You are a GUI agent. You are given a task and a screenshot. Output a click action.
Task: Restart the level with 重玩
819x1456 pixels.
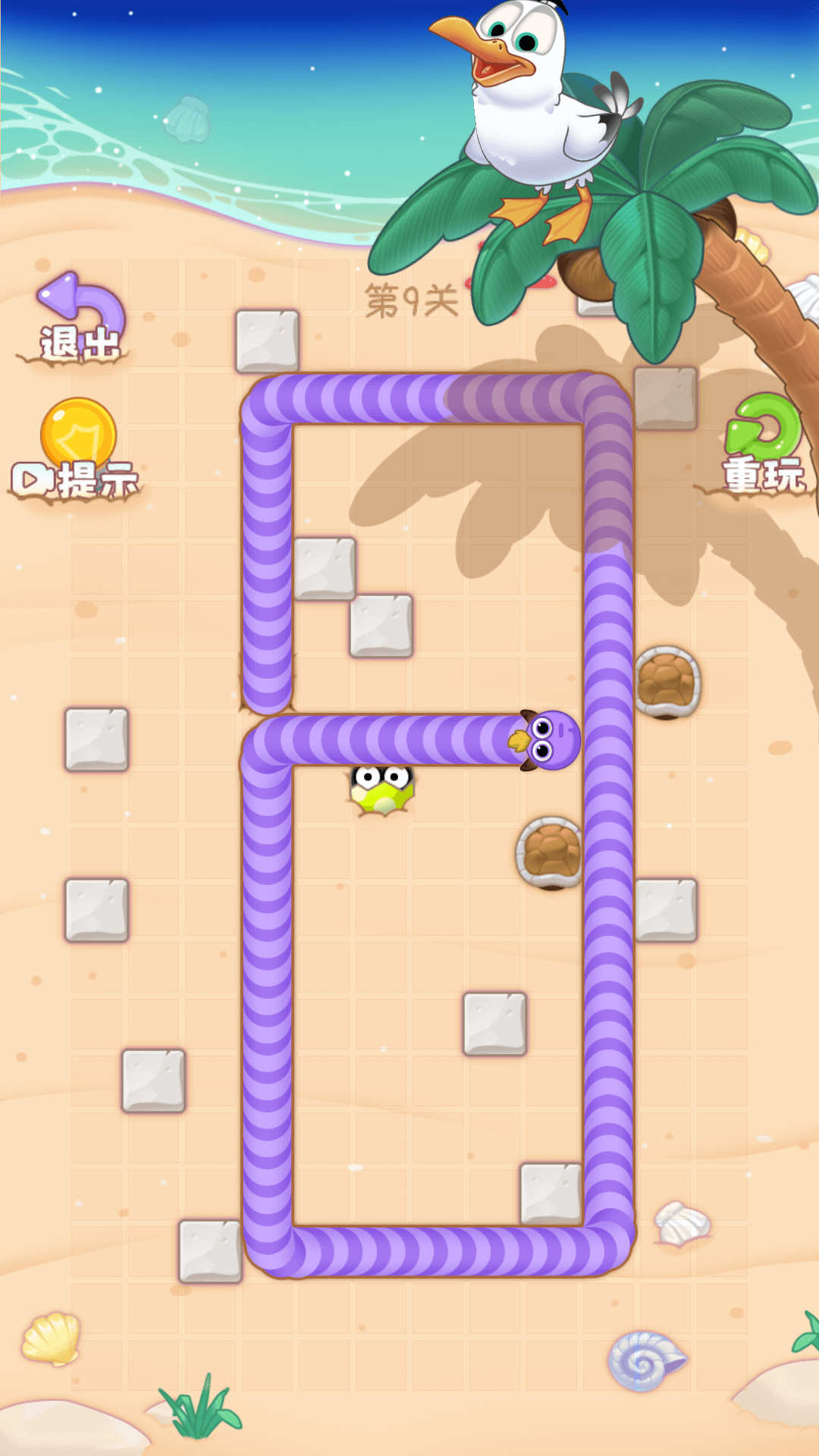pos(764,447)
